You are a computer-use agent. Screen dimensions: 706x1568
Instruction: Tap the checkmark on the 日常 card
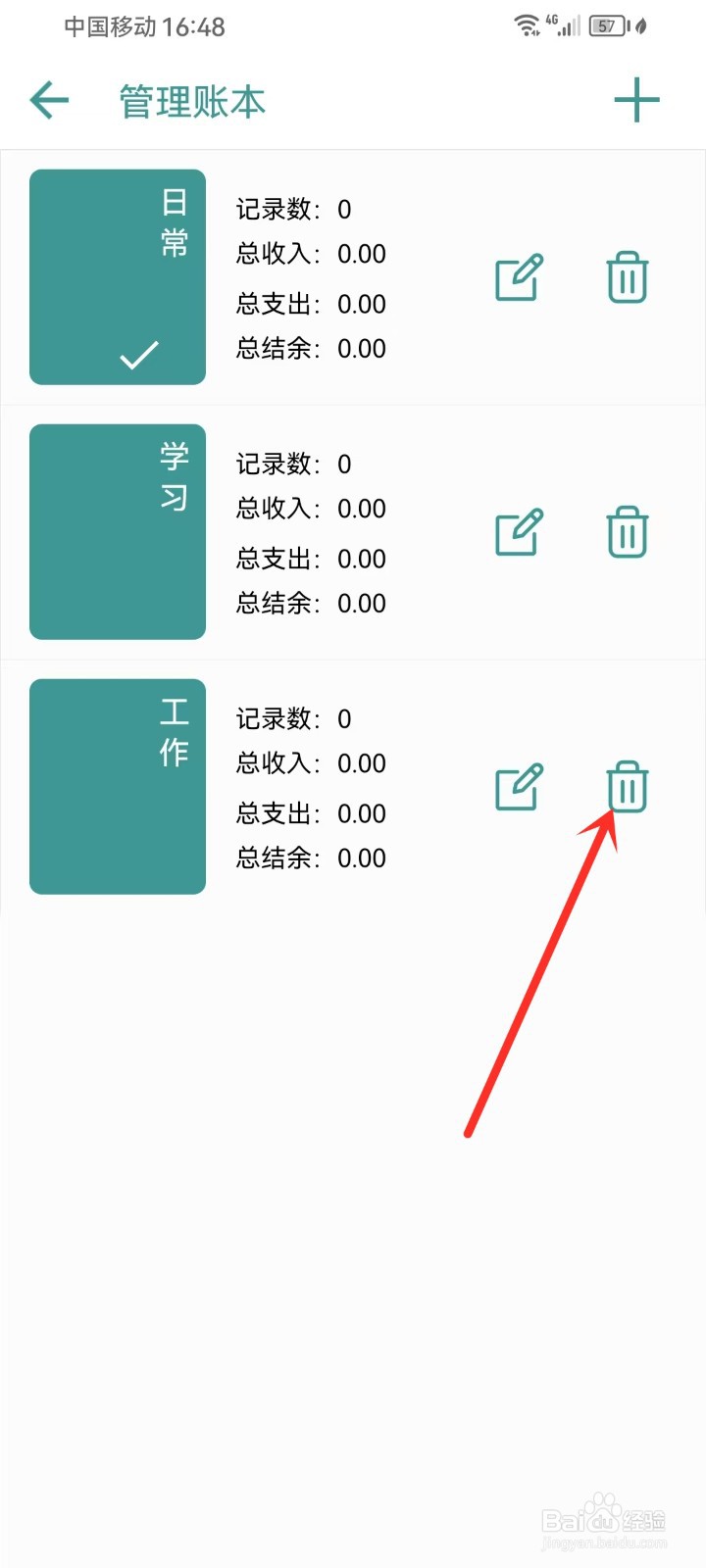point(140,355)
